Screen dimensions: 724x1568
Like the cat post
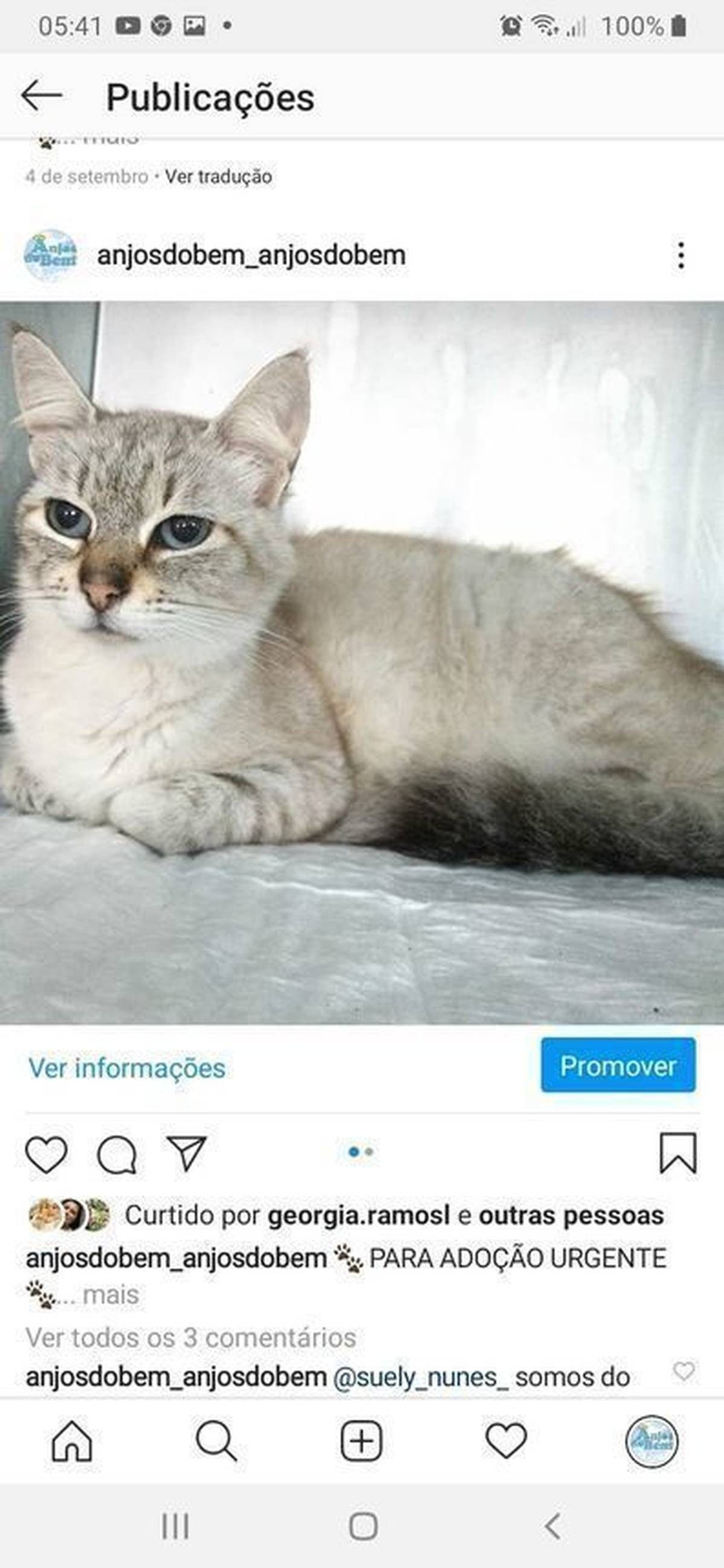tap(46, 1154)
